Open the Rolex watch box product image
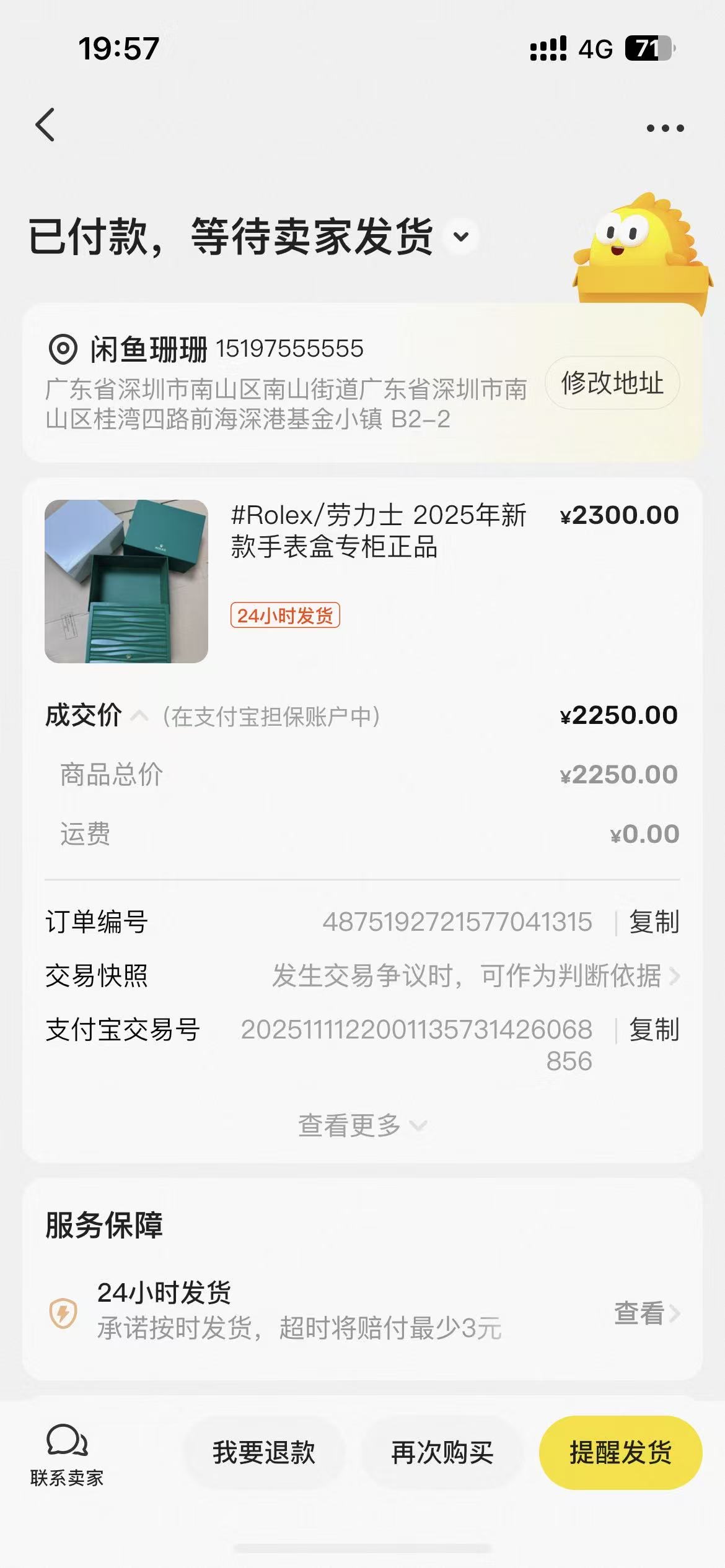This screenshot has width=725, height=1568. [126, 581]
